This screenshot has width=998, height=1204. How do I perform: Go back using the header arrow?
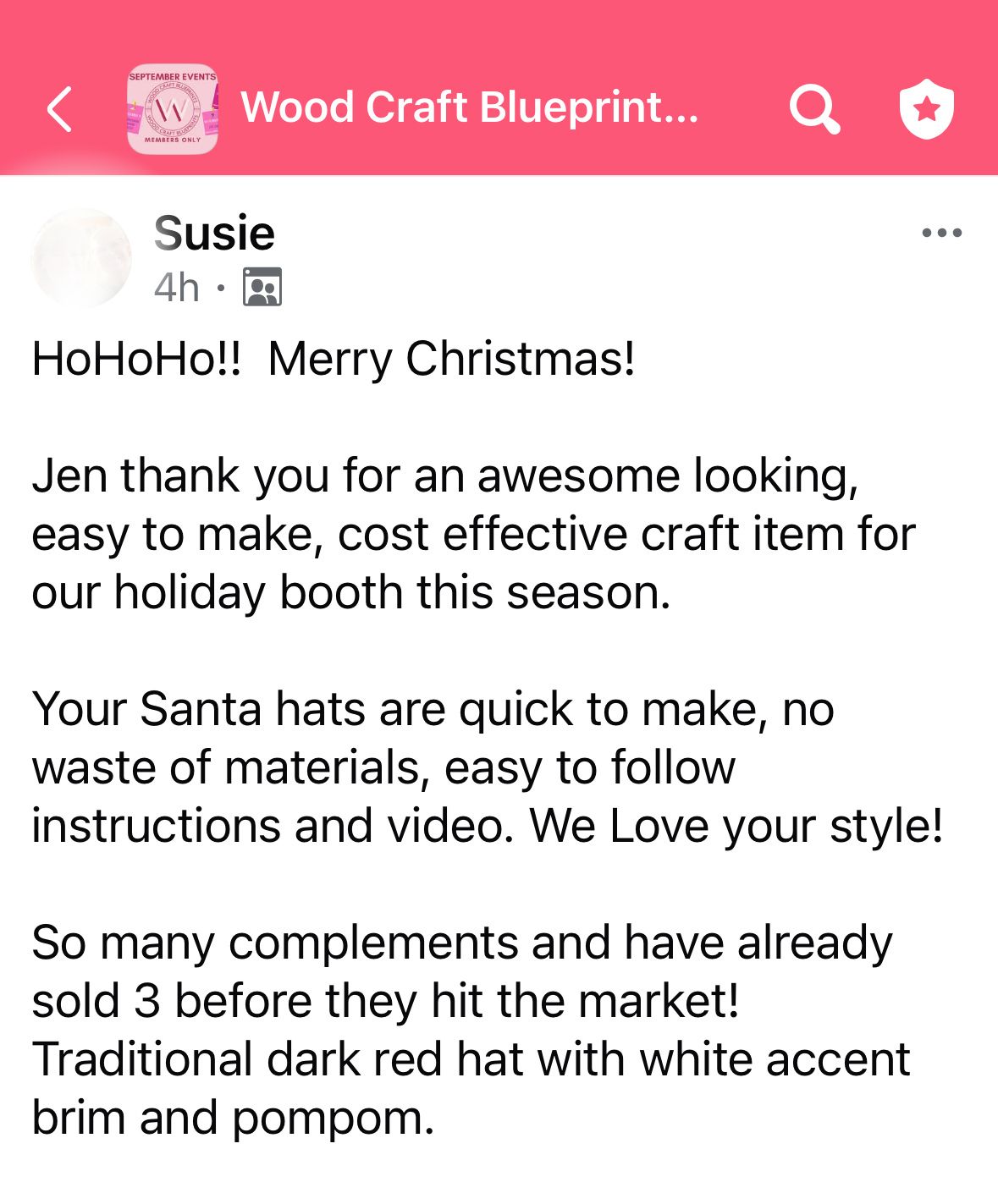point(60,109)
